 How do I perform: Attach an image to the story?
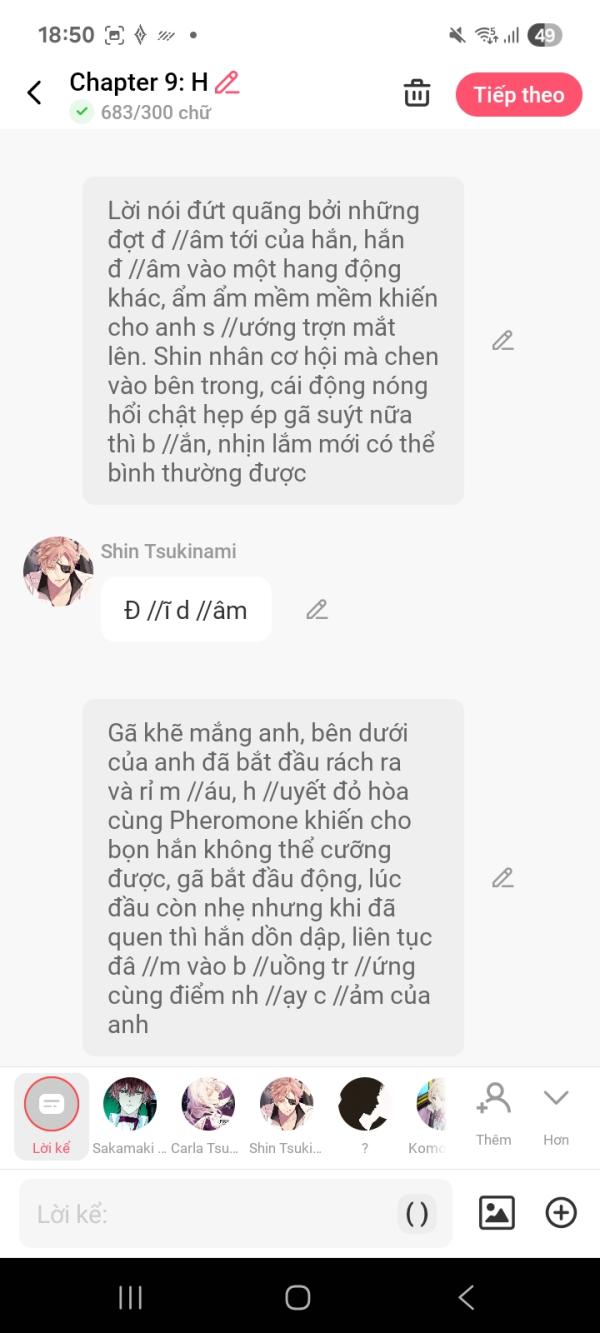point(497,1213)
